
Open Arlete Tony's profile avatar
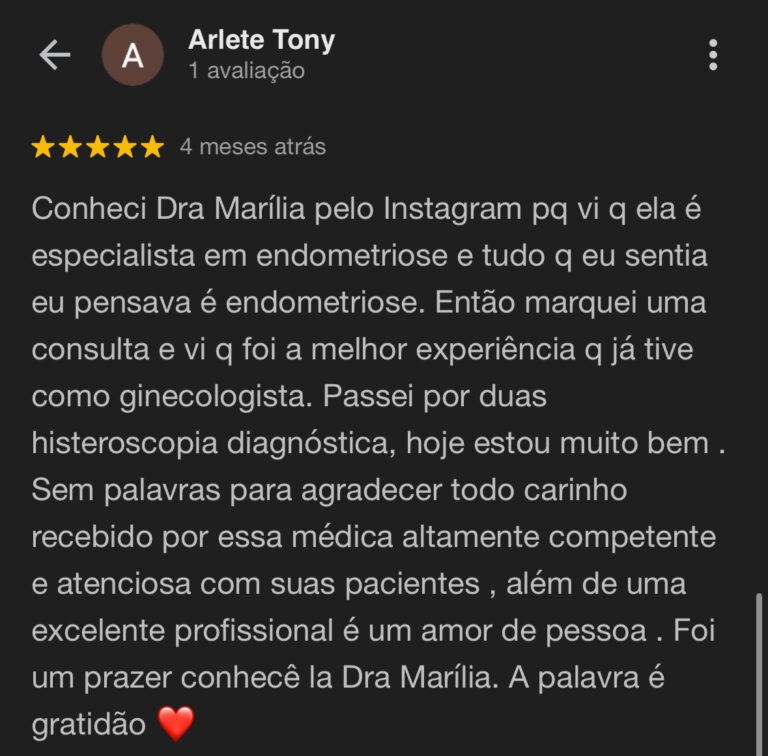pos(133,56)
